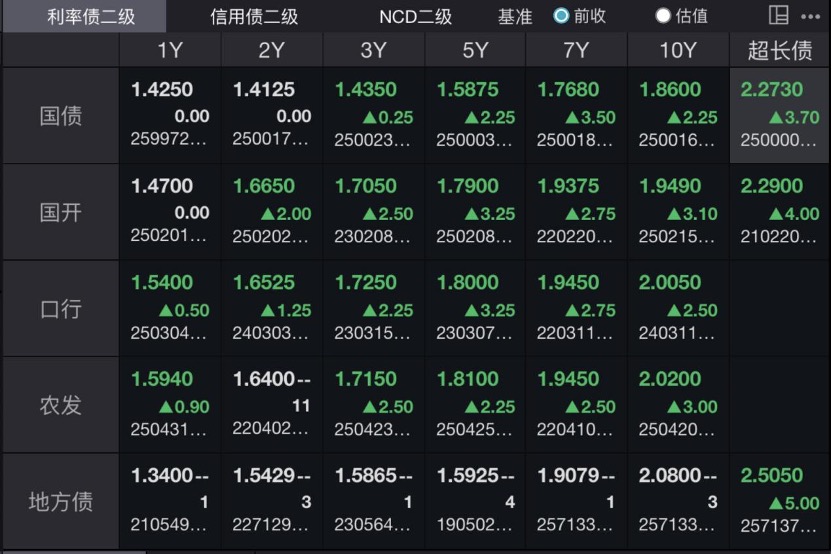The height and width of the screenshot is (554, 832).
Task: Open the 地方债 超长债 quote at 2.5050
Action: (780, 500)
